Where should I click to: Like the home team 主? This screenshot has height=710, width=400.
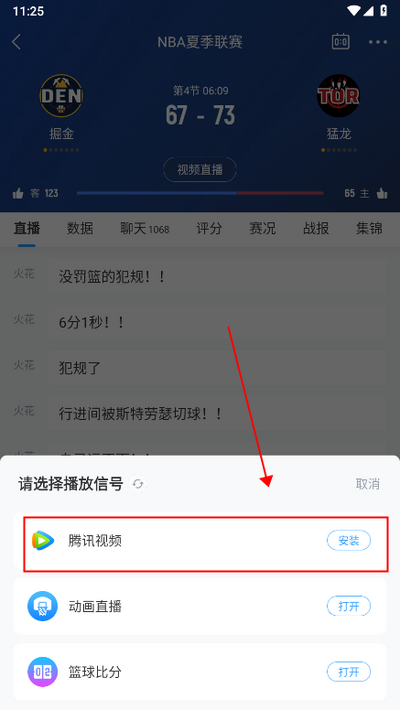[382, 194]
